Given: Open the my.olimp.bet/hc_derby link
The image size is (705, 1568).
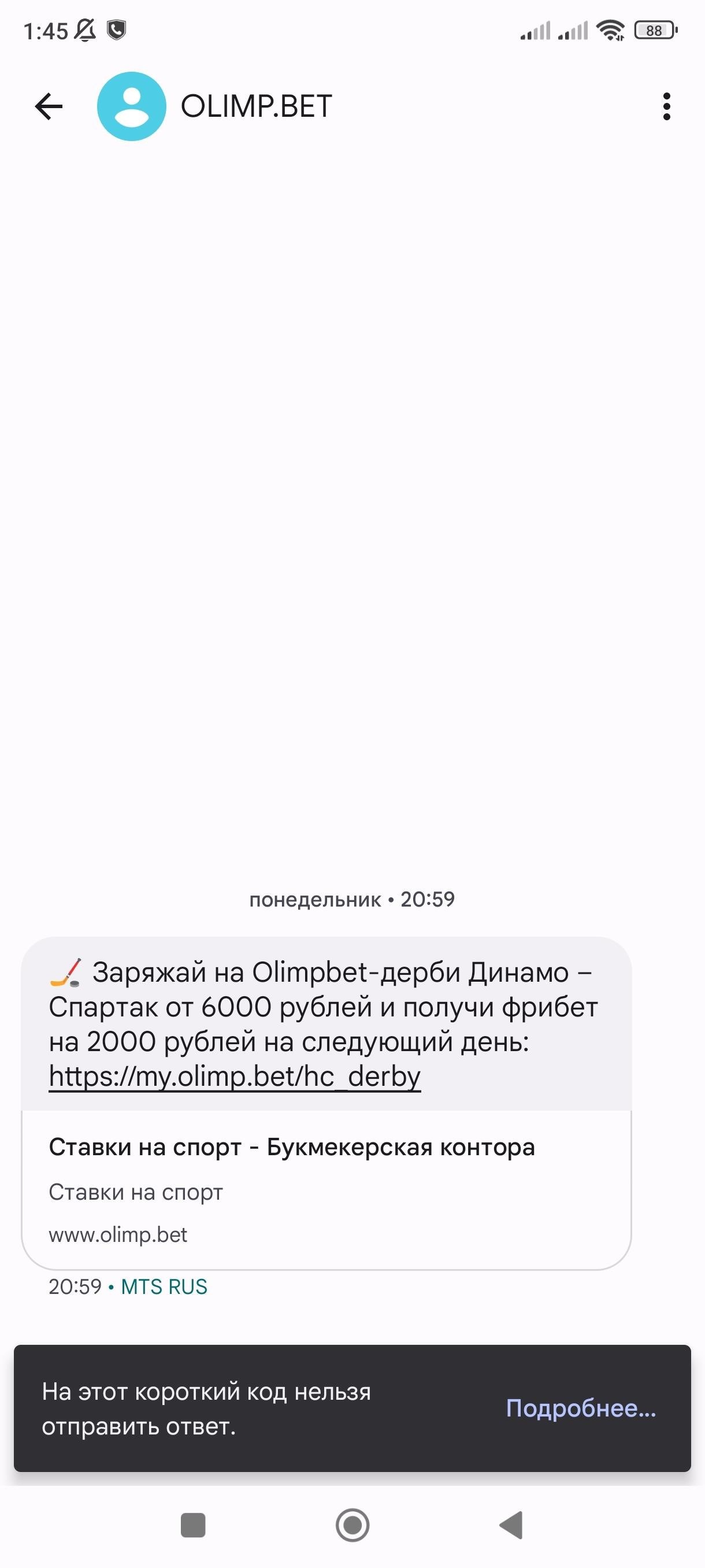Looking at the screenshot, I should coord(235,1076).
